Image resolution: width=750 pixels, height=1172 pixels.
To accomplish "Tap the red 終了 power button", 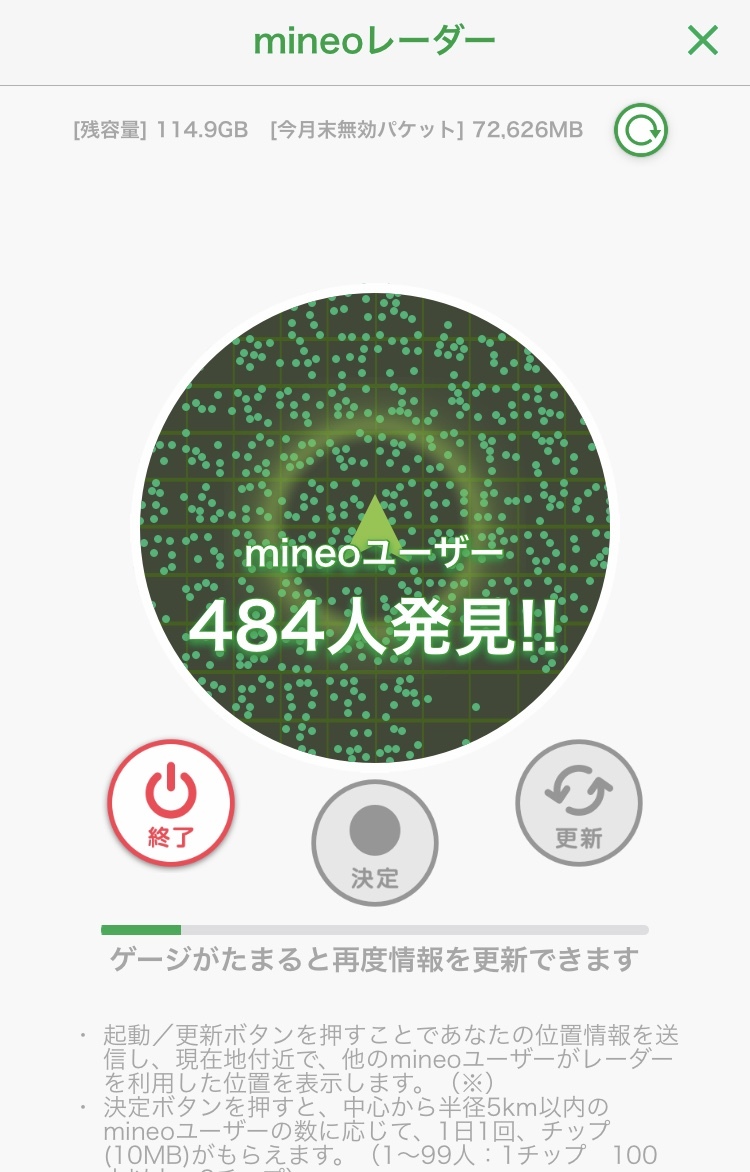I will coord(171,802).
